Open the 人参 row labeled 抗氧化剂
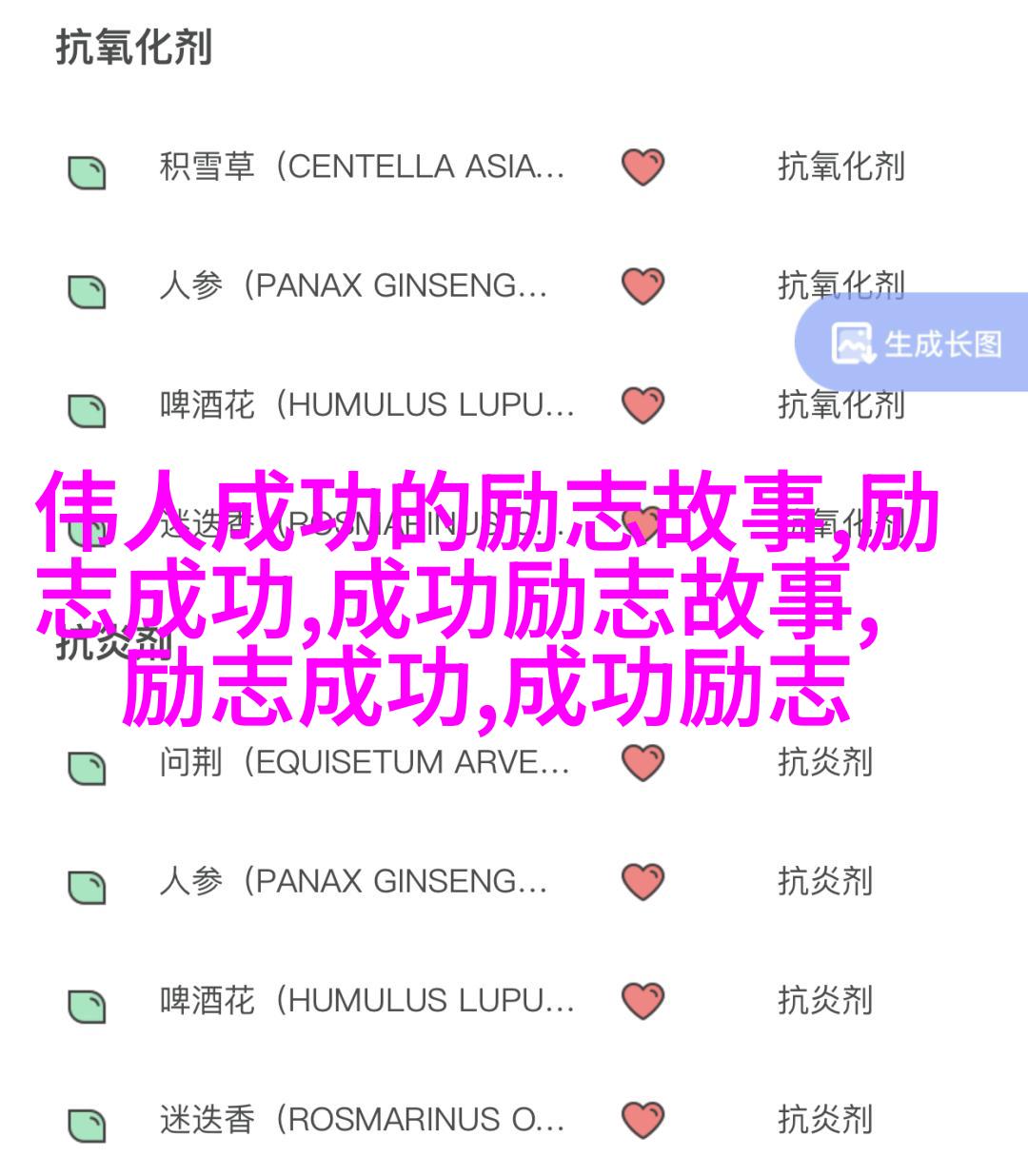 point(352,285)
